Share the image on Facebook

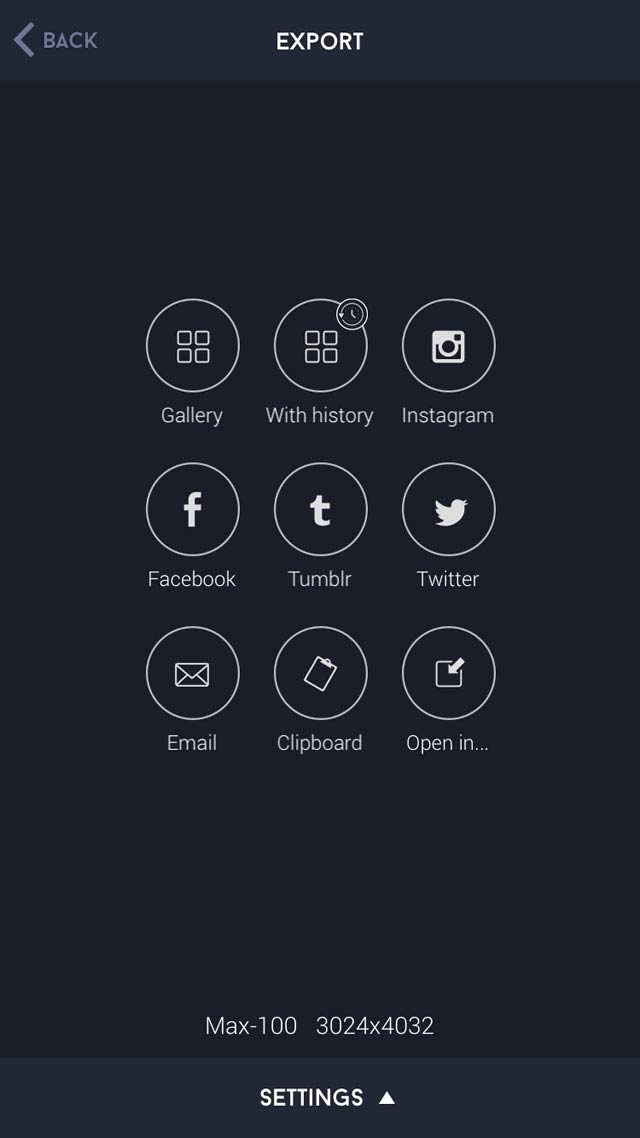pos(193,510)
